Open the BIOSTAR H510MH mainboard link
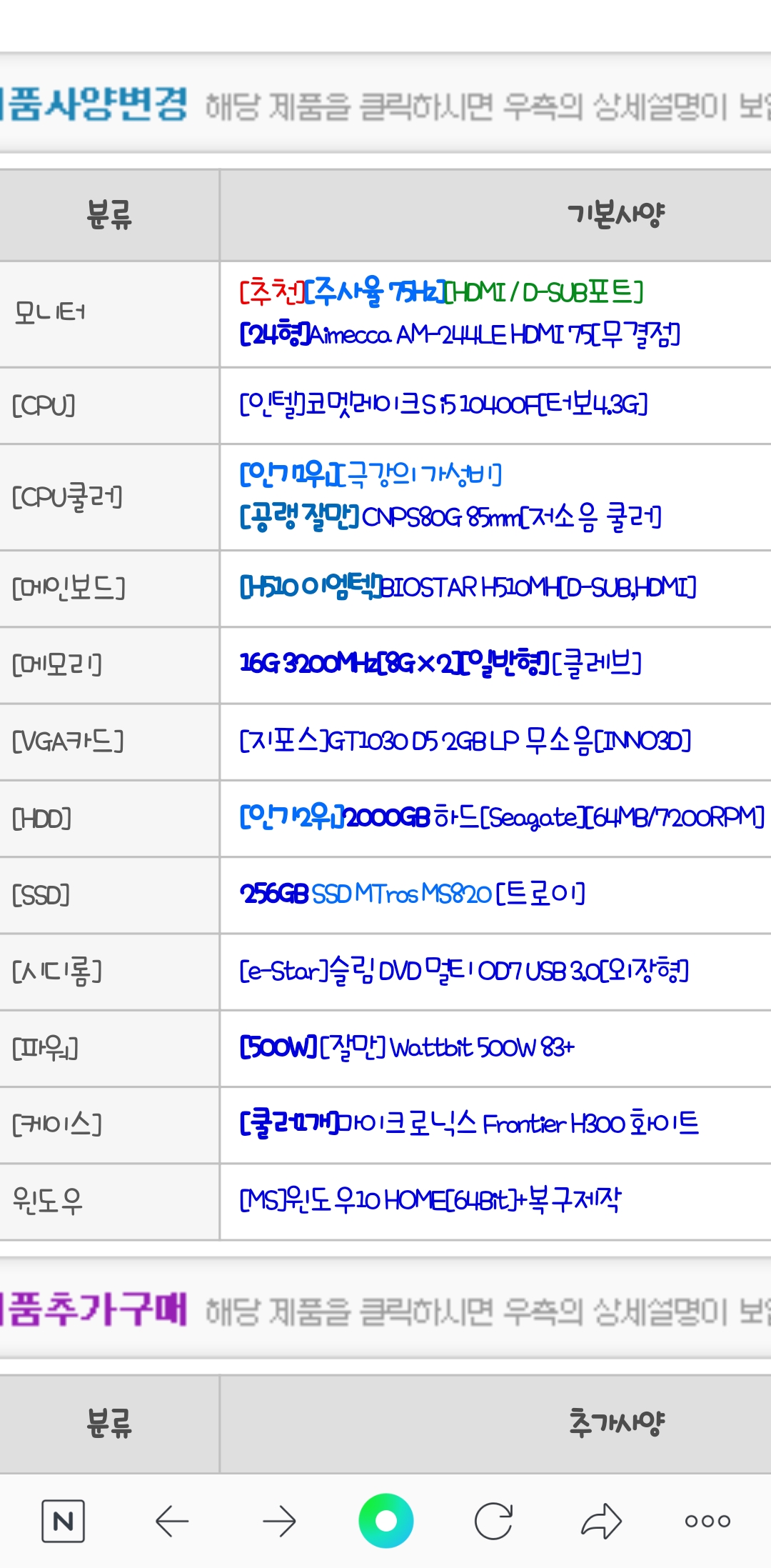The height and width of the screenshot is (1568, 771). point(468,587)
